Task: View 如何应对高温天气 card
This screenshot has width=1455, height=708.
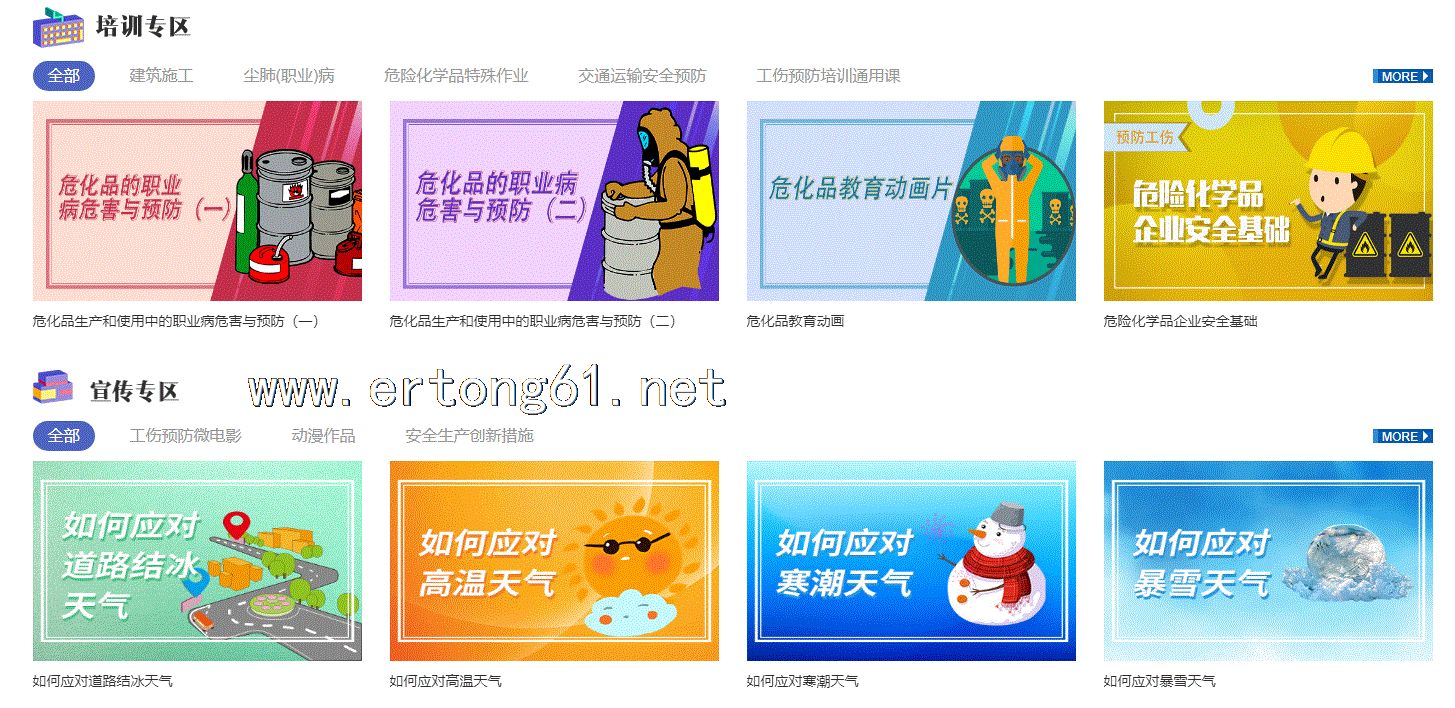Action: [x=554, y=561]
